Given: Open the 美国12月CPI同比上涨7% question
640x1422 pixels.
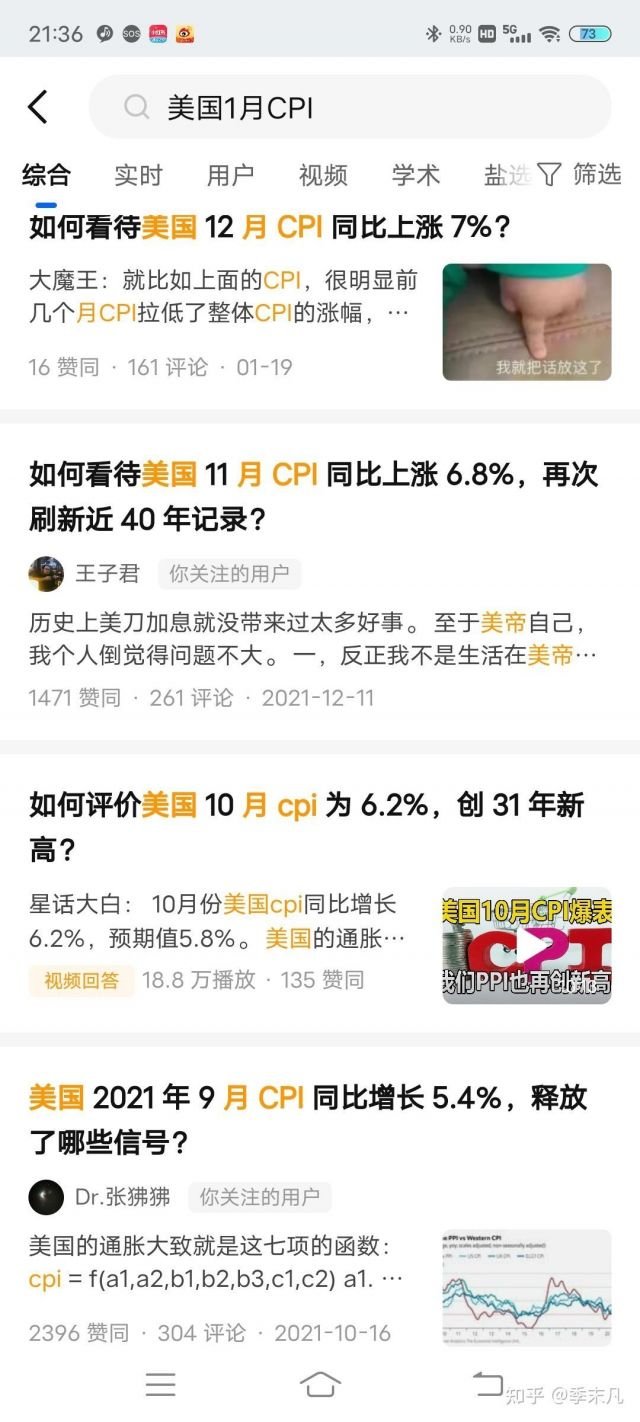Looking at the screenshot, I should pos(270,227).
